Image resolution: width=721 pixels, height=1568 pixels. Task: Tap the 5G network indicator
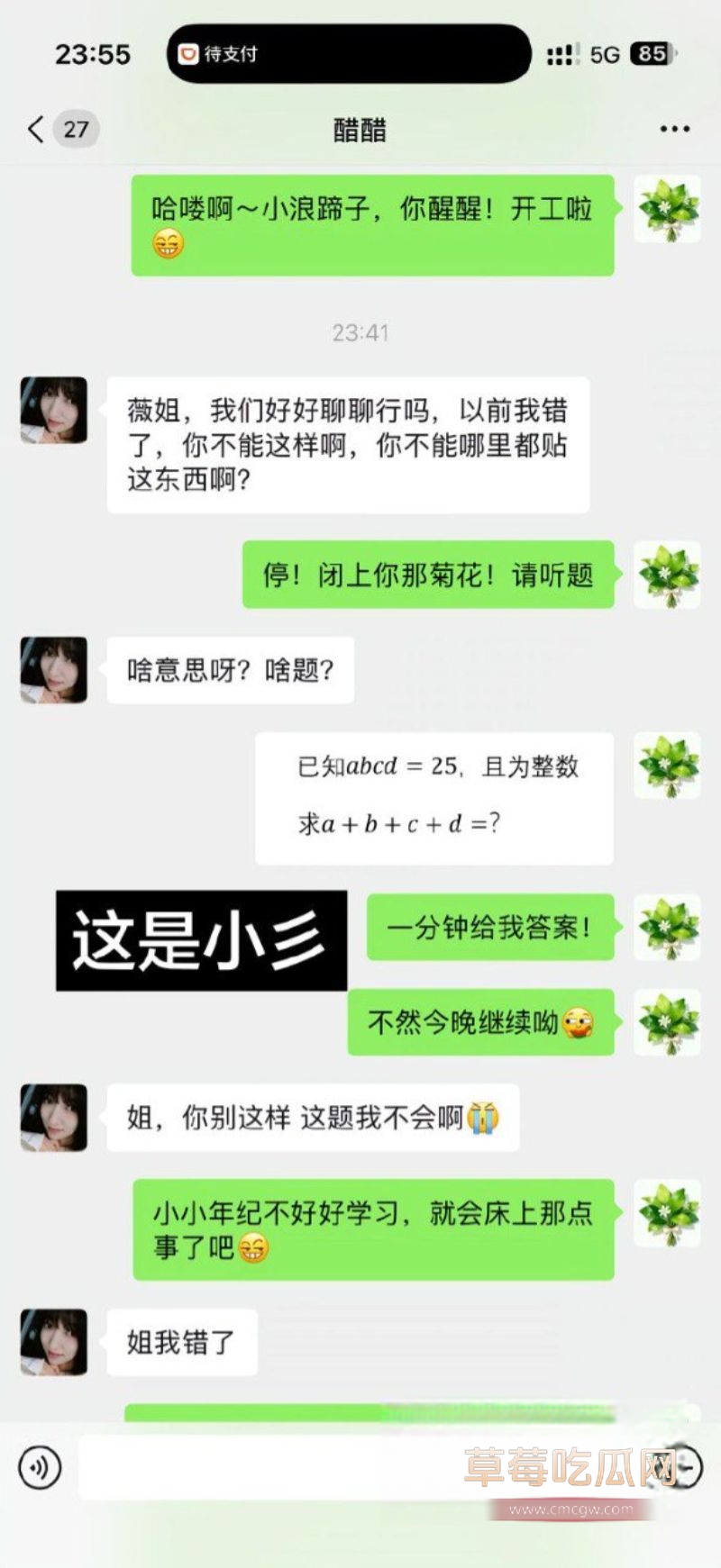coord(602,54)
